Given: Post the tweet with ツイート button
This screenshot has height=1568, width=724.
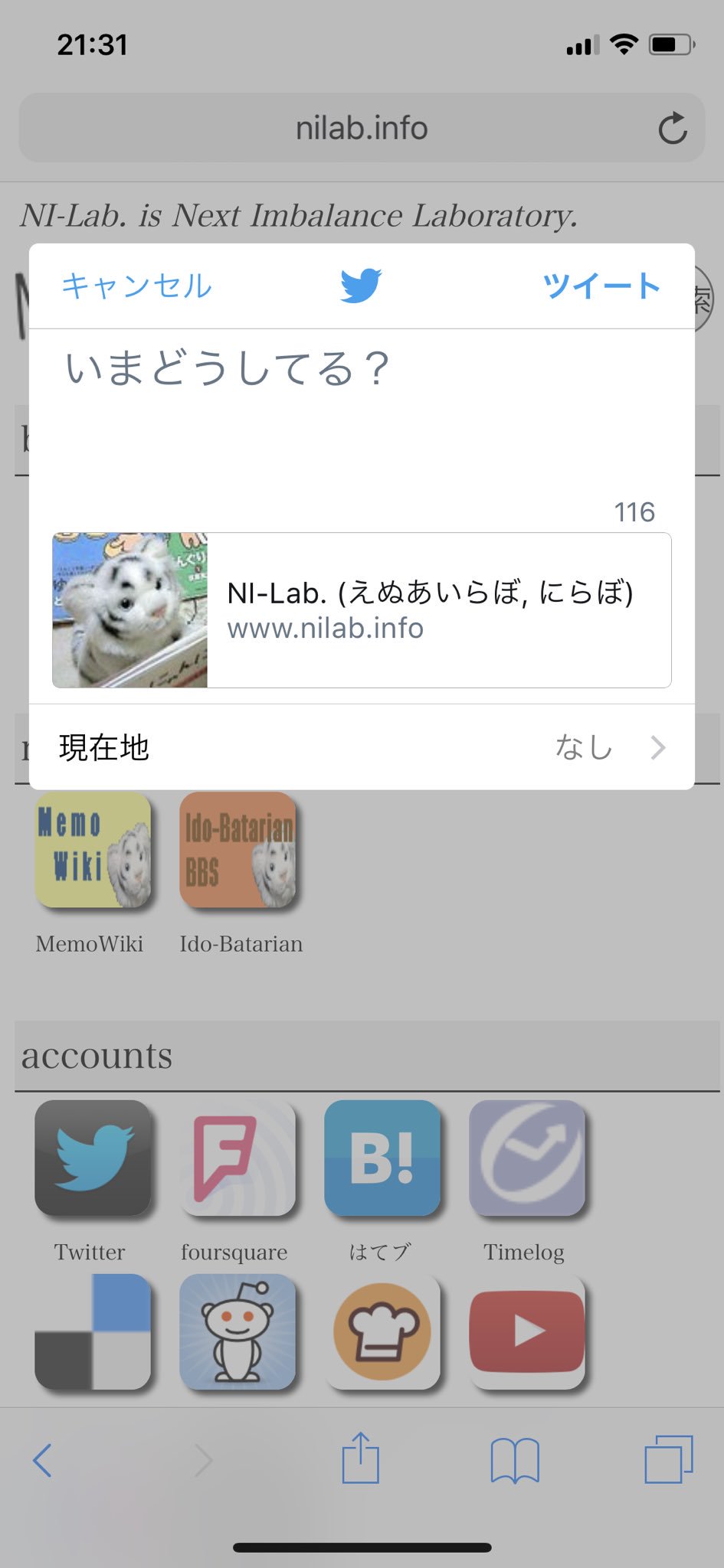Looking at the screenshot, I should (x=601, y=286).
